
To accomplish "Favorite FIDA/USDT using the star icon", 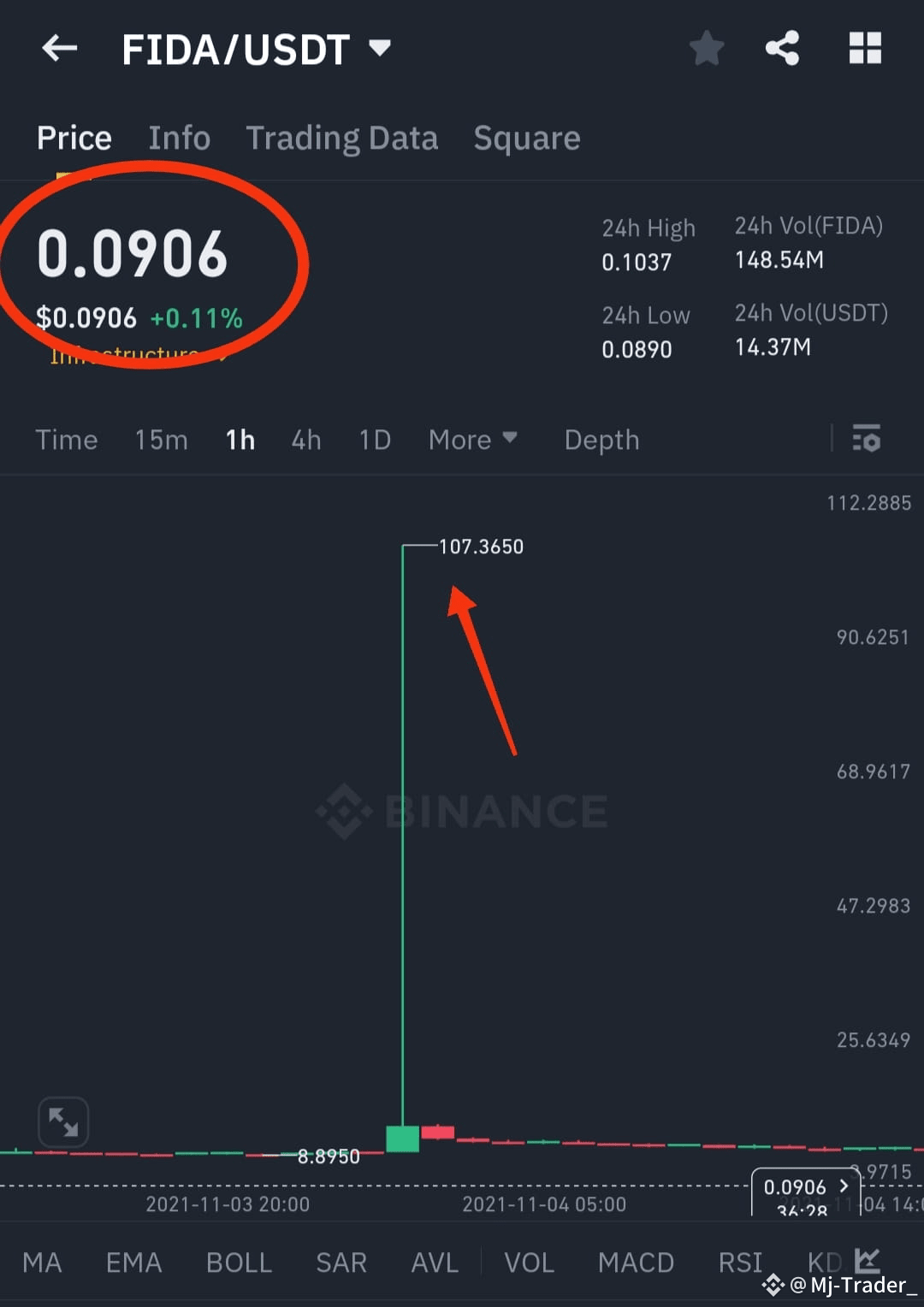I will pyautogui.click(x=707, y=48).
